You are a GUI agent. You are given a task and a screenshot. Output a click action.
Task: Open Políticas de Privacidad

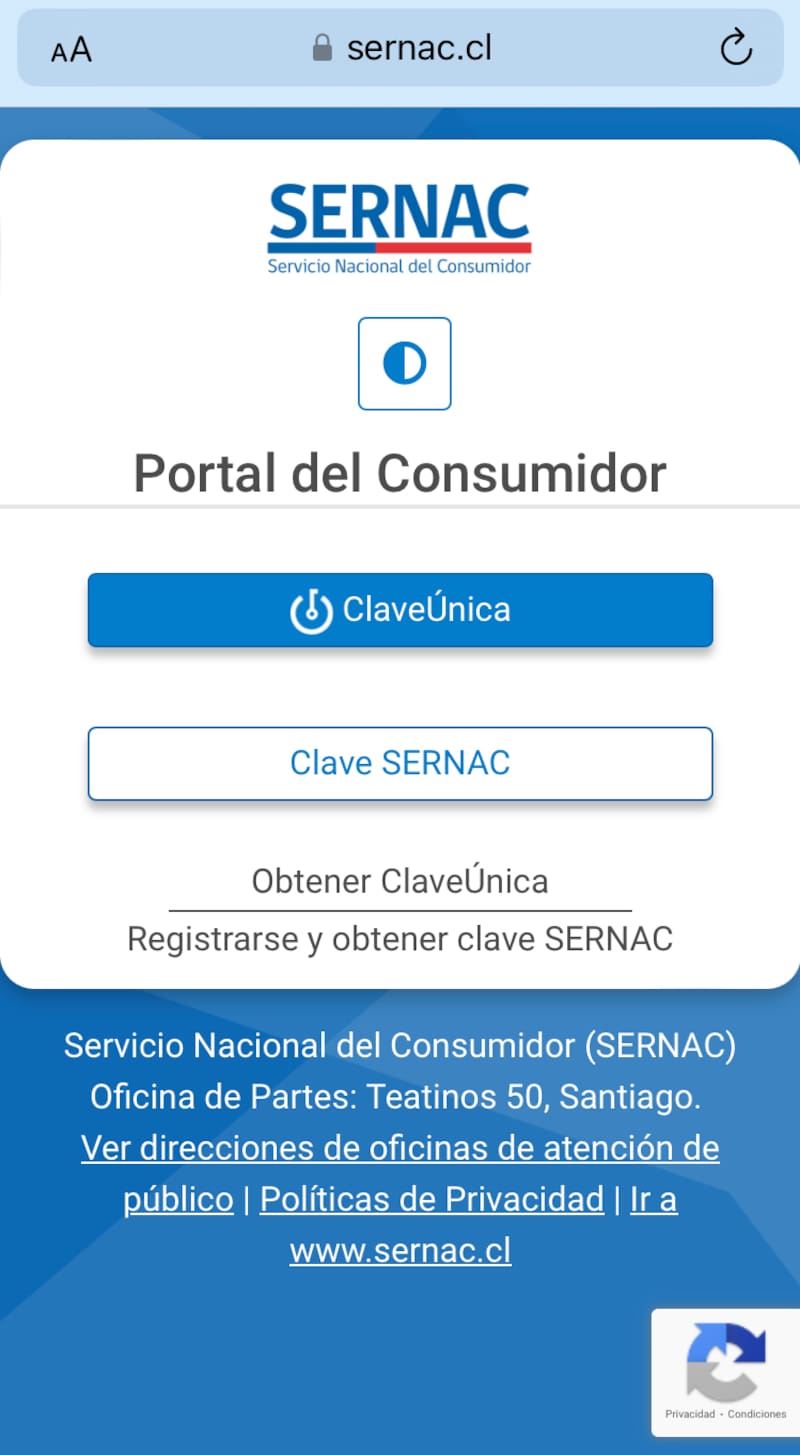pyautogui.click(x=432, y=1199)
